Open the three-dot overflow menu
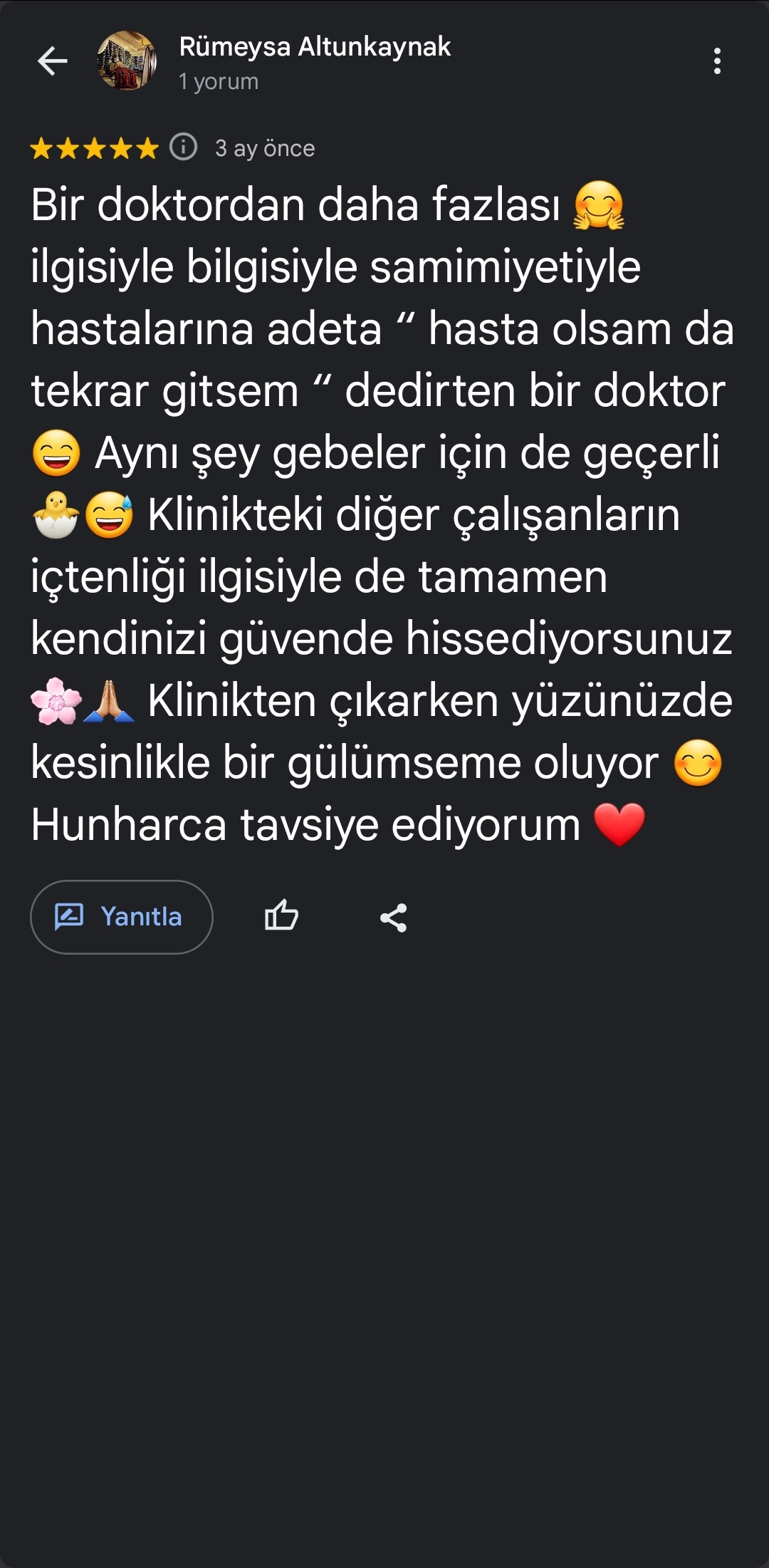769x1568 pixels. coord(717,61)
